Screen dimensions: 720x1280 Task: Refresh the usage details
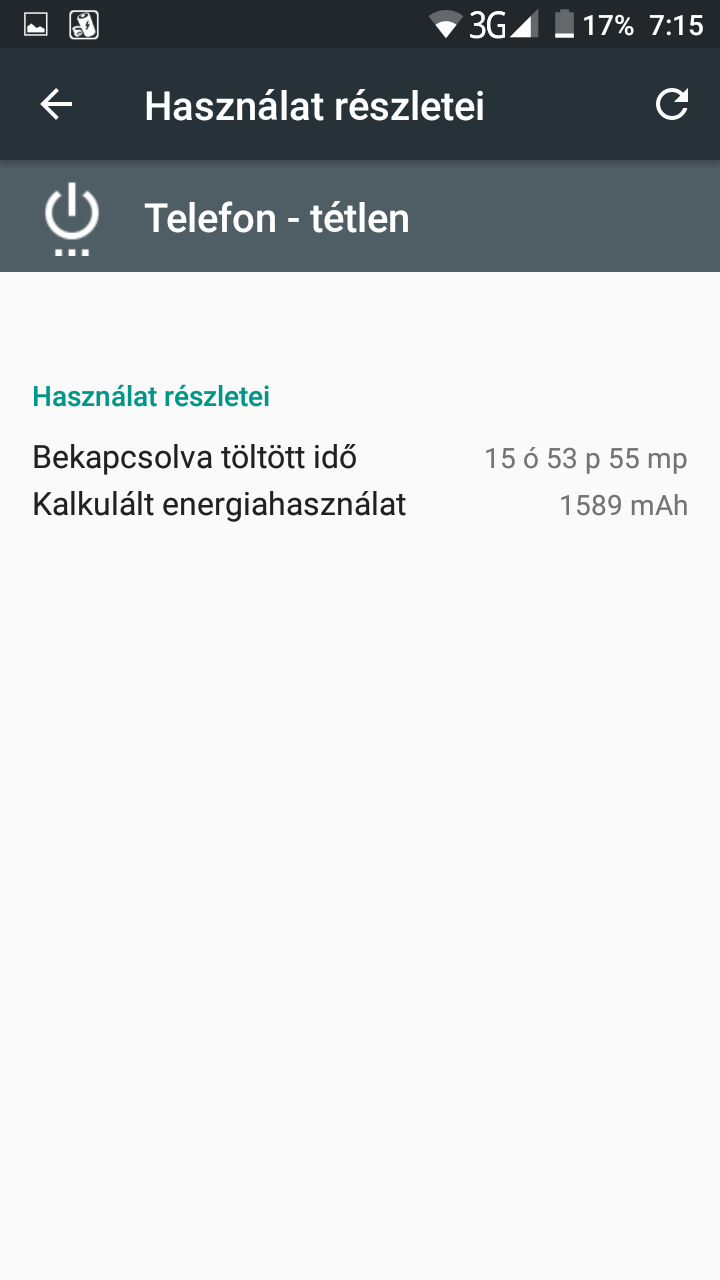(x=672, y=104)
